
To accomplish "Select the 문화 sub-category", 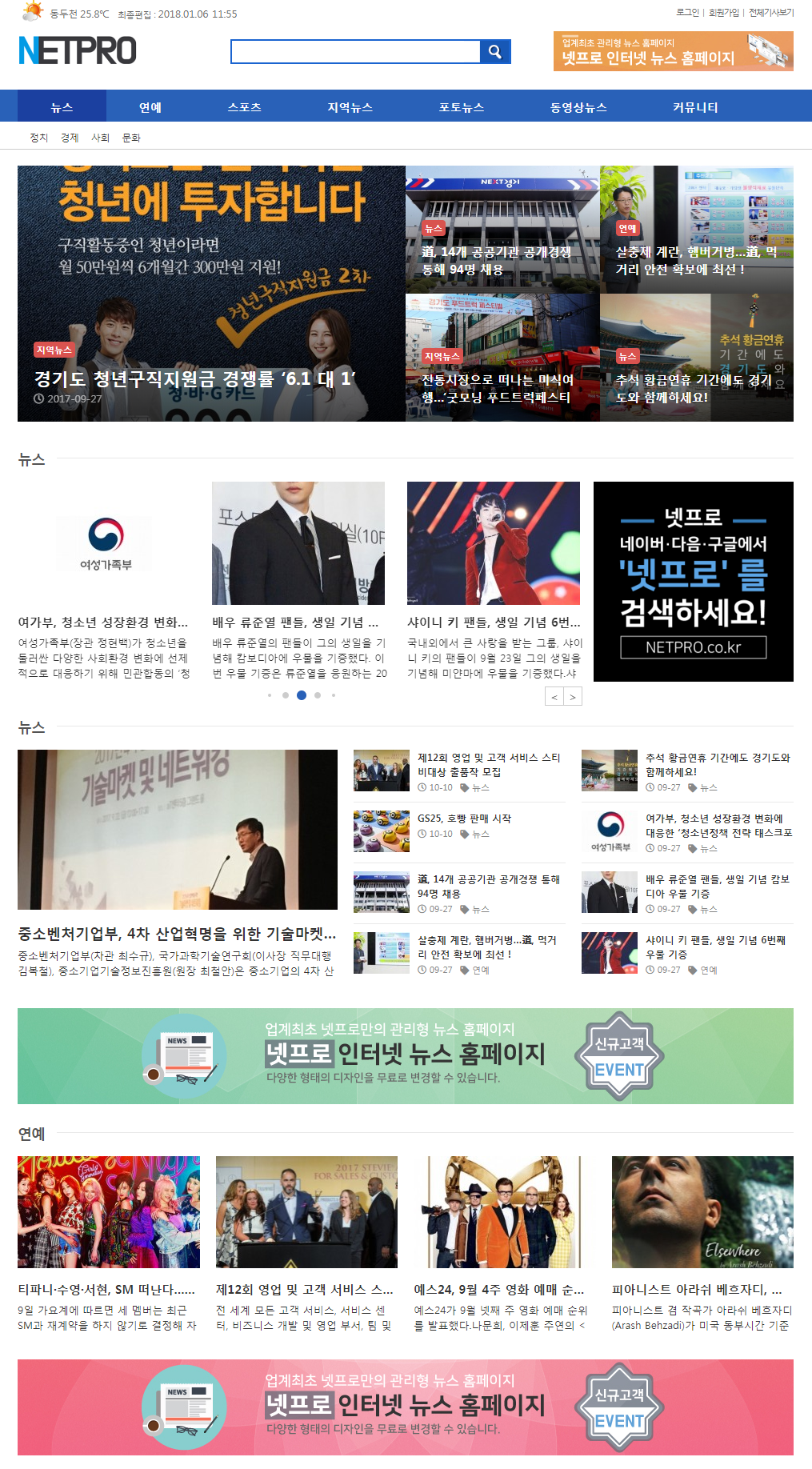I will tap(131, 138).
